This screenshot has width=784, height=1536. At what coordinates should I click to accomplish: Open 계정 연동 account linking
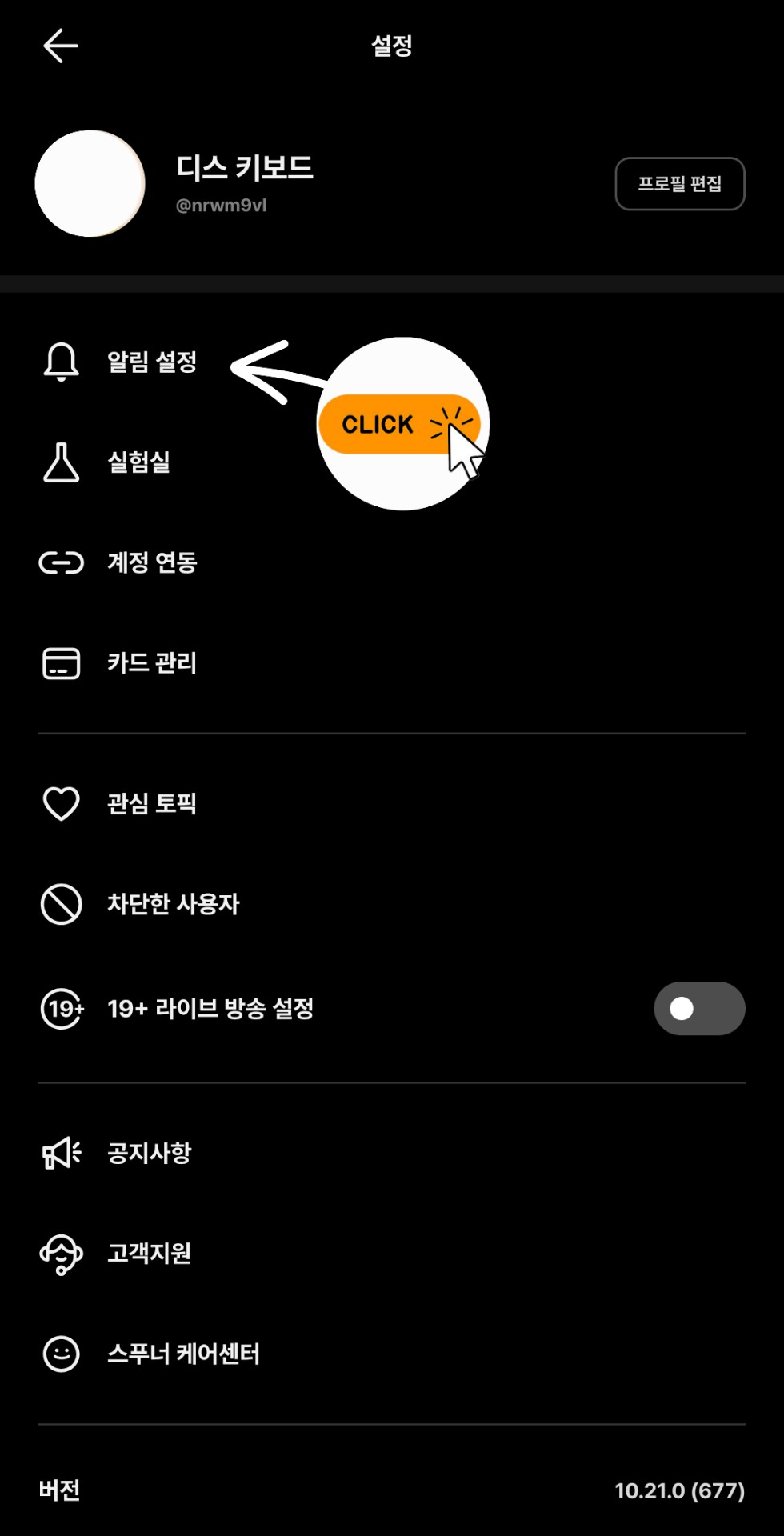coord(151,562)
